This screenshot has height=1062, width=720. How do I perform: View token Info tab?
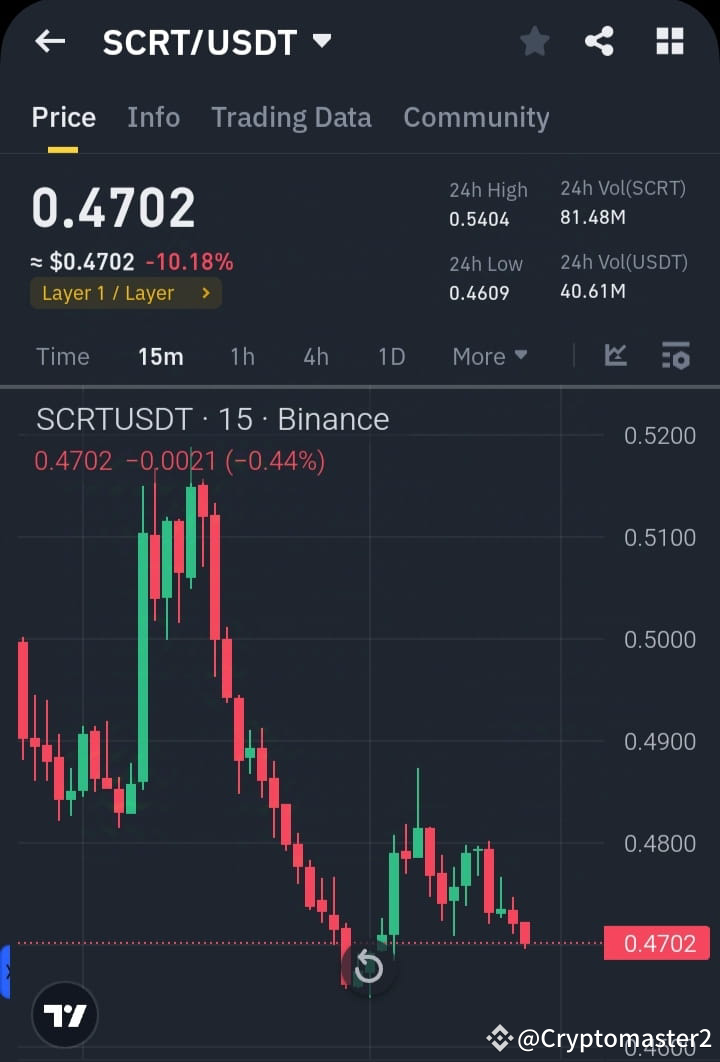153,117
